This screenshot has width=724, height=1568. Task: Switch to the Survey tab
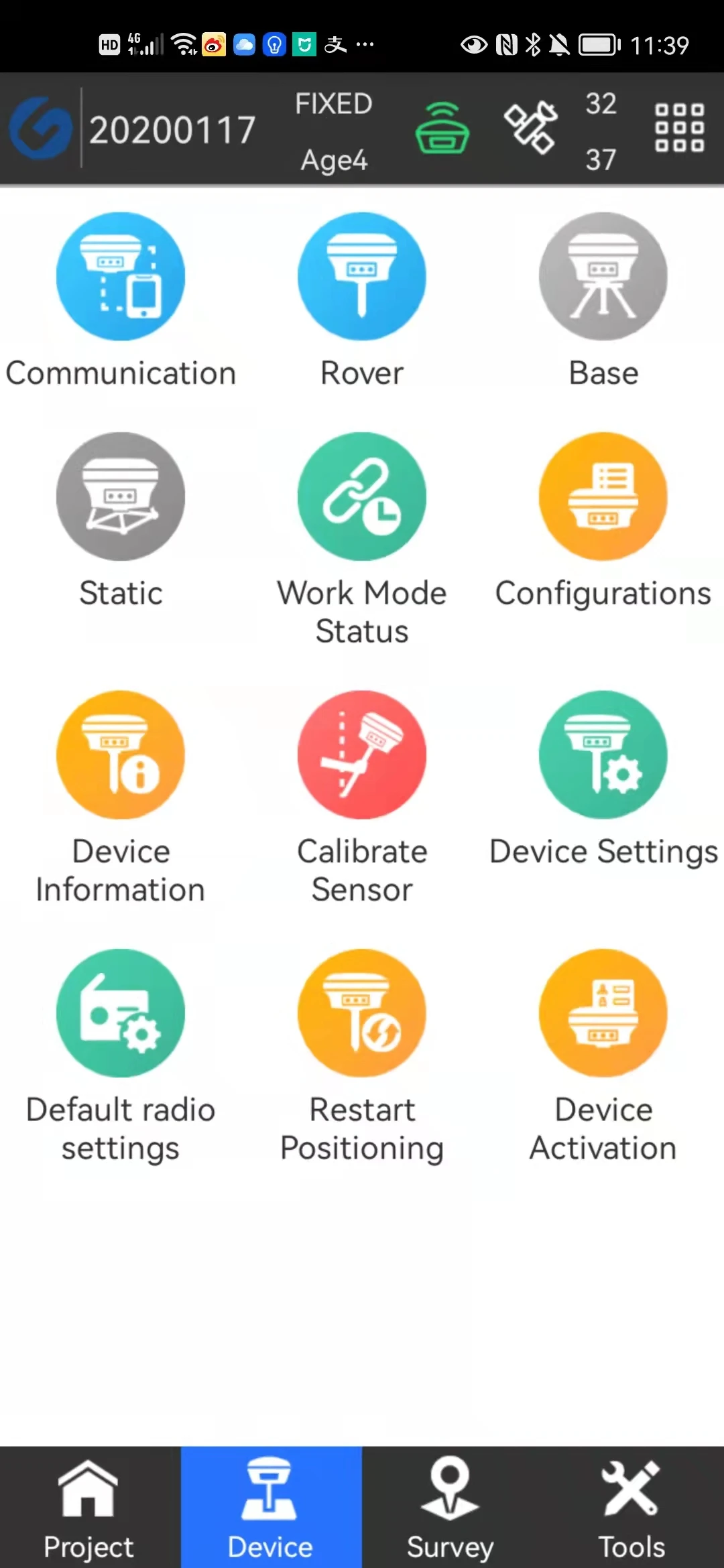450,1508
